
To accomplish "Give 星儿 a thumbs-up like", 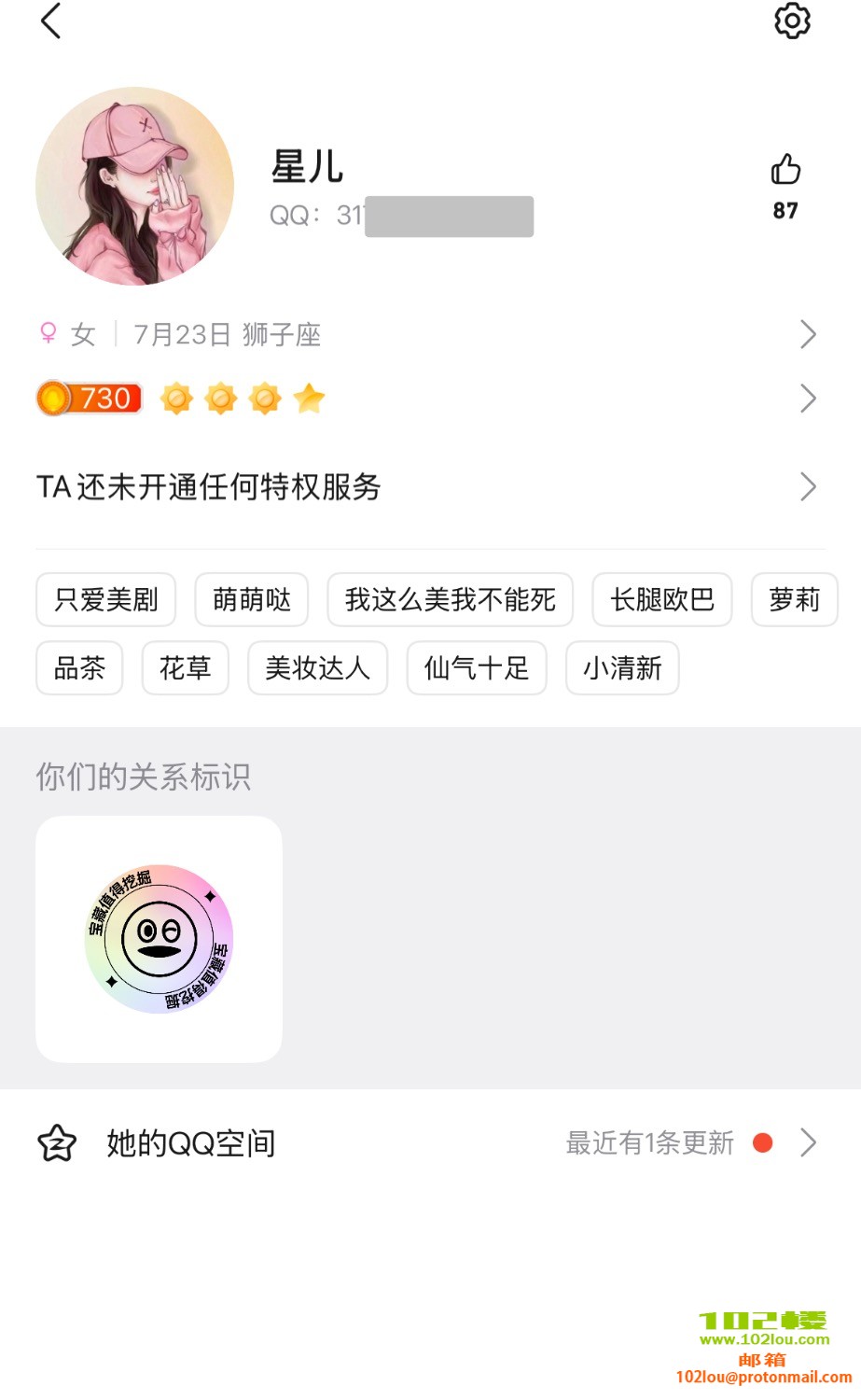I will 785,171.
